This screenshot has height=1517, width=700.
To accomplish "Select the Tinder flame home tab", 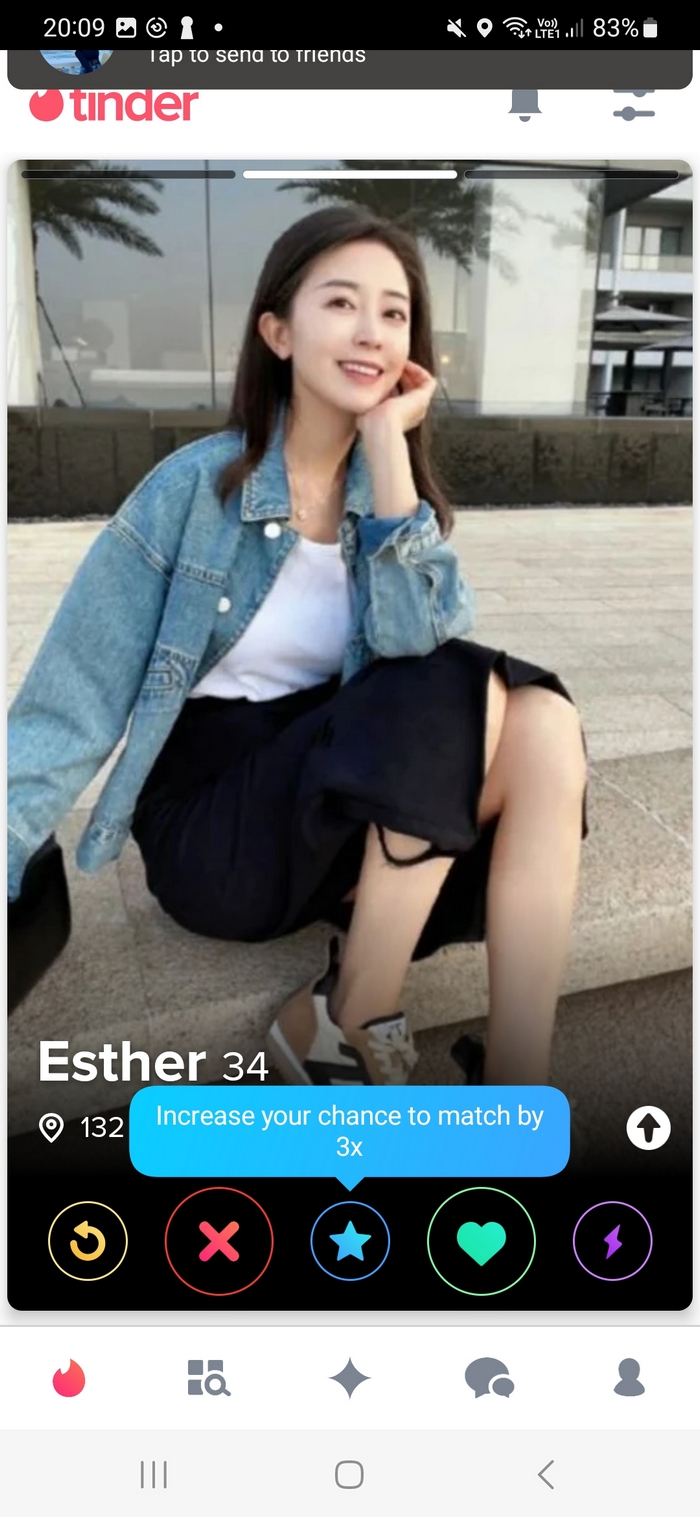I will (x=69, y=1378).
